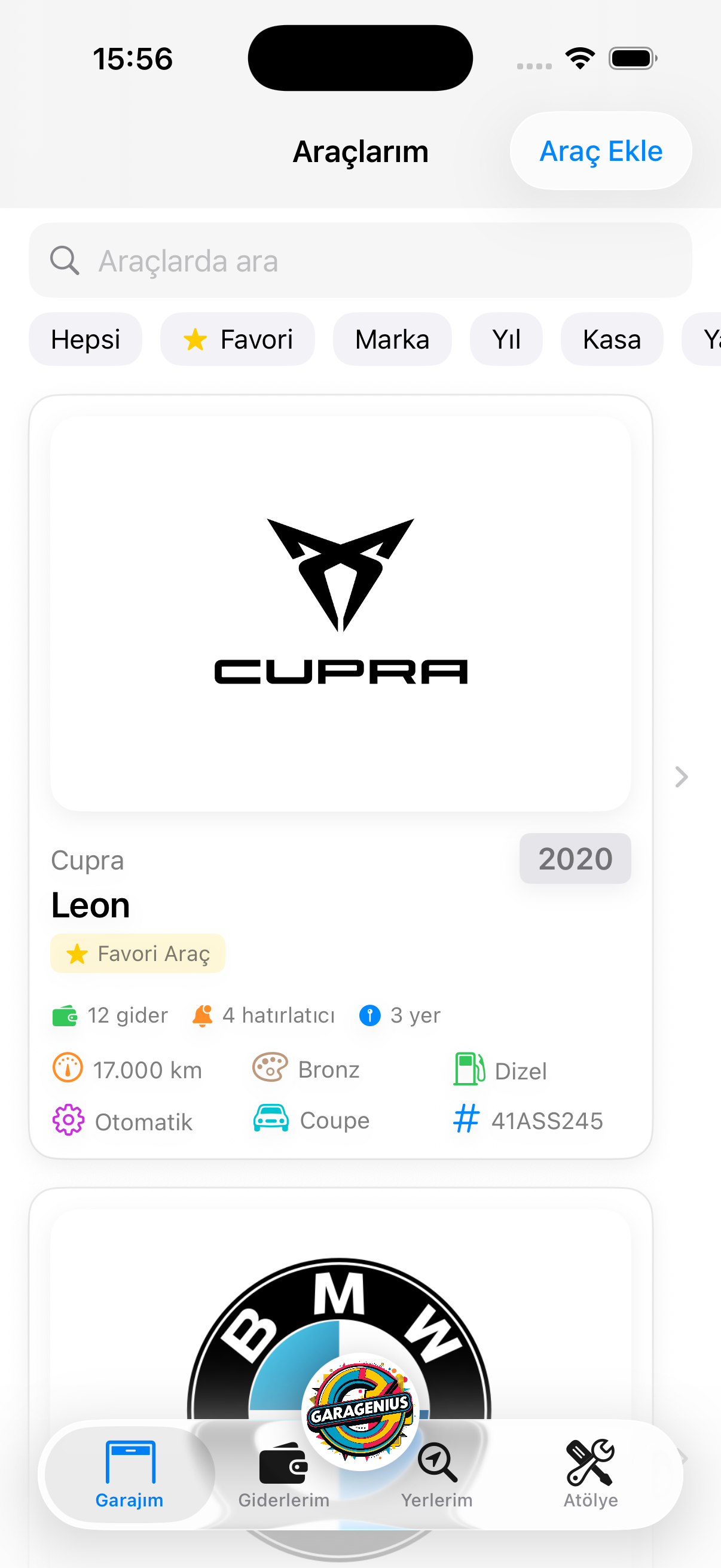Apply the Kasa filter chip
The image size is (721, 1568).
(x=611, y=340)
